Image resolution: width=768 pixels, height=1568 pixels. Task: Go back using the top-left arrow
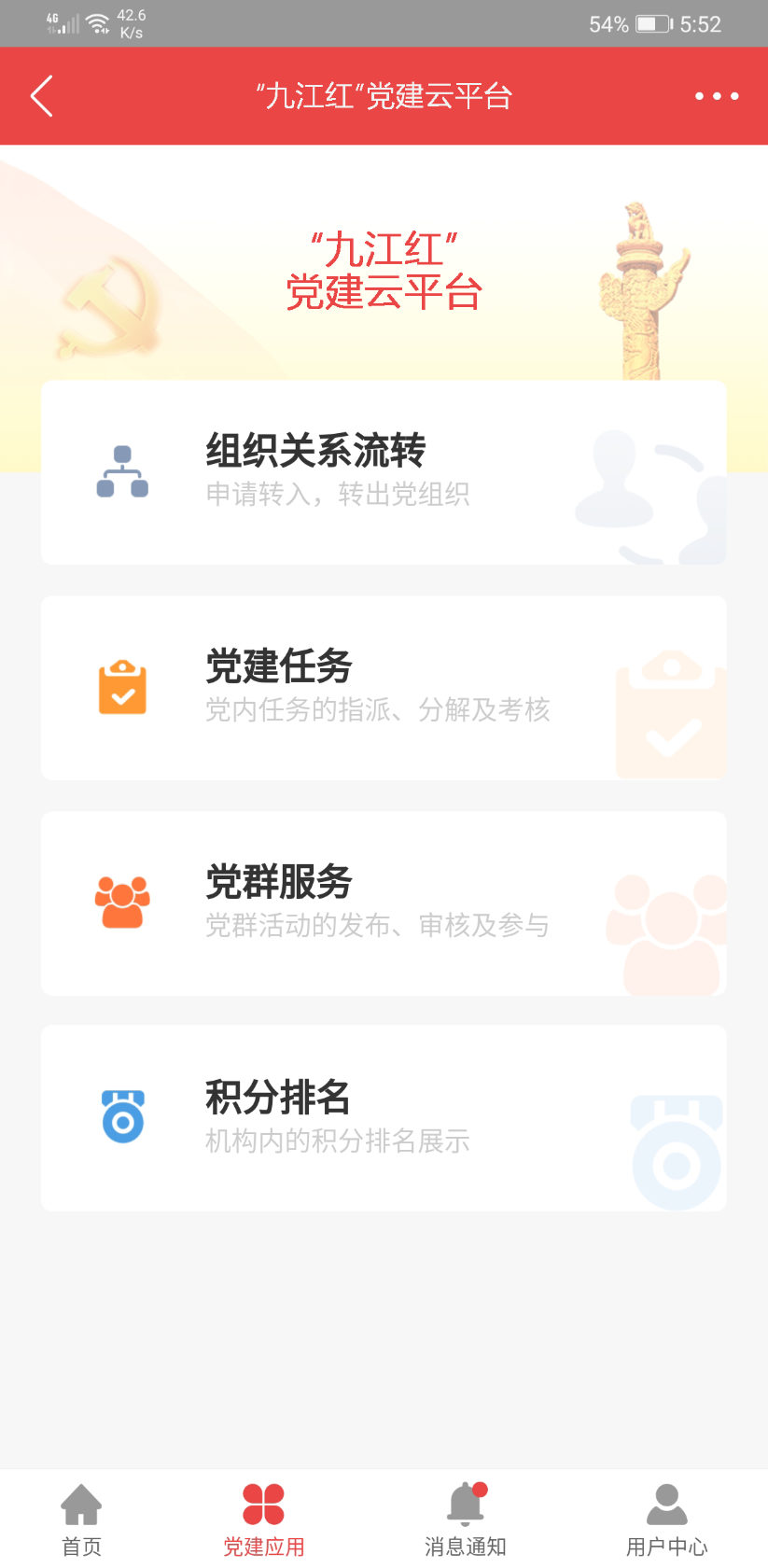pyautogui.click(x=42, y=96)
